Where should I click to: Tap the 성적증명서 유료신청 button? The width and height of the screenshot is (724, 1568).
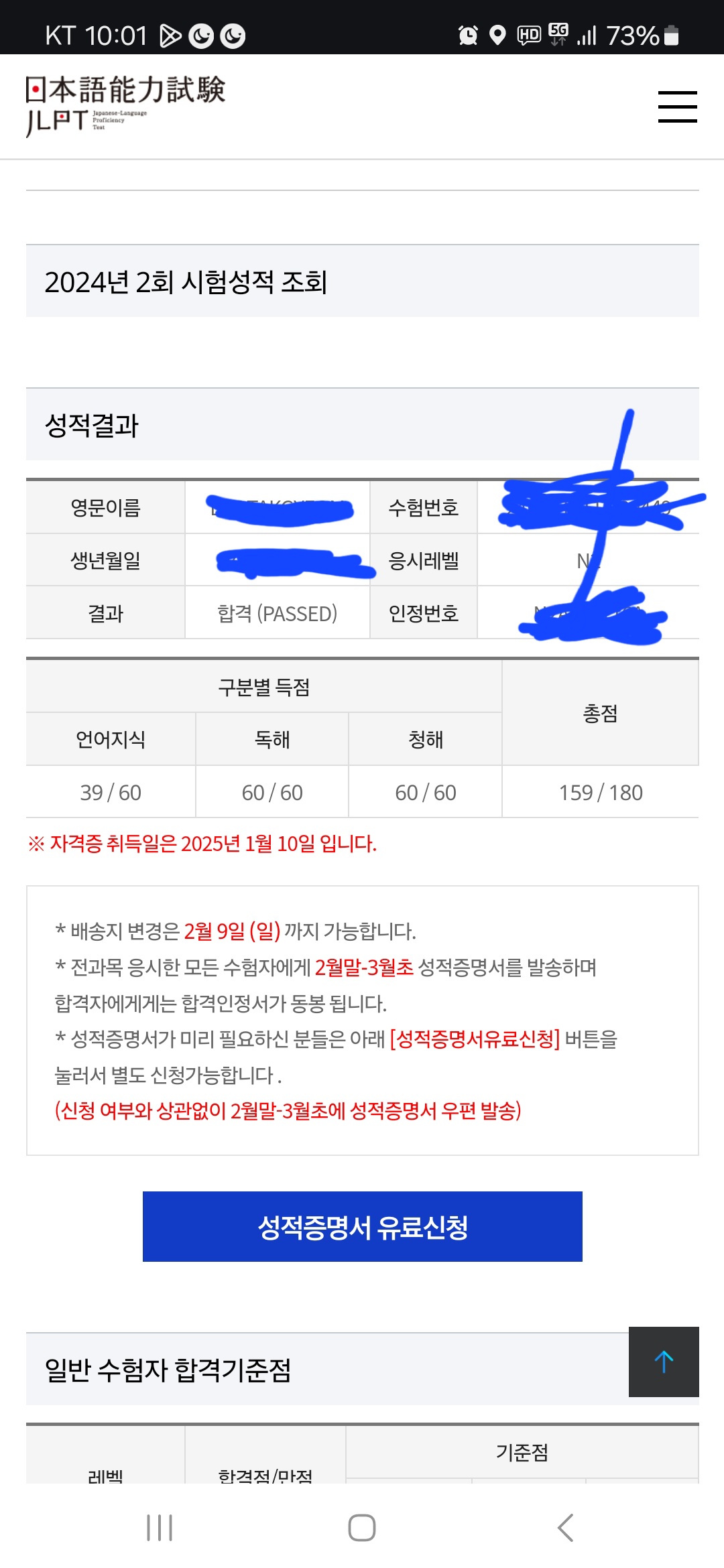click(x=362, y=1226)
